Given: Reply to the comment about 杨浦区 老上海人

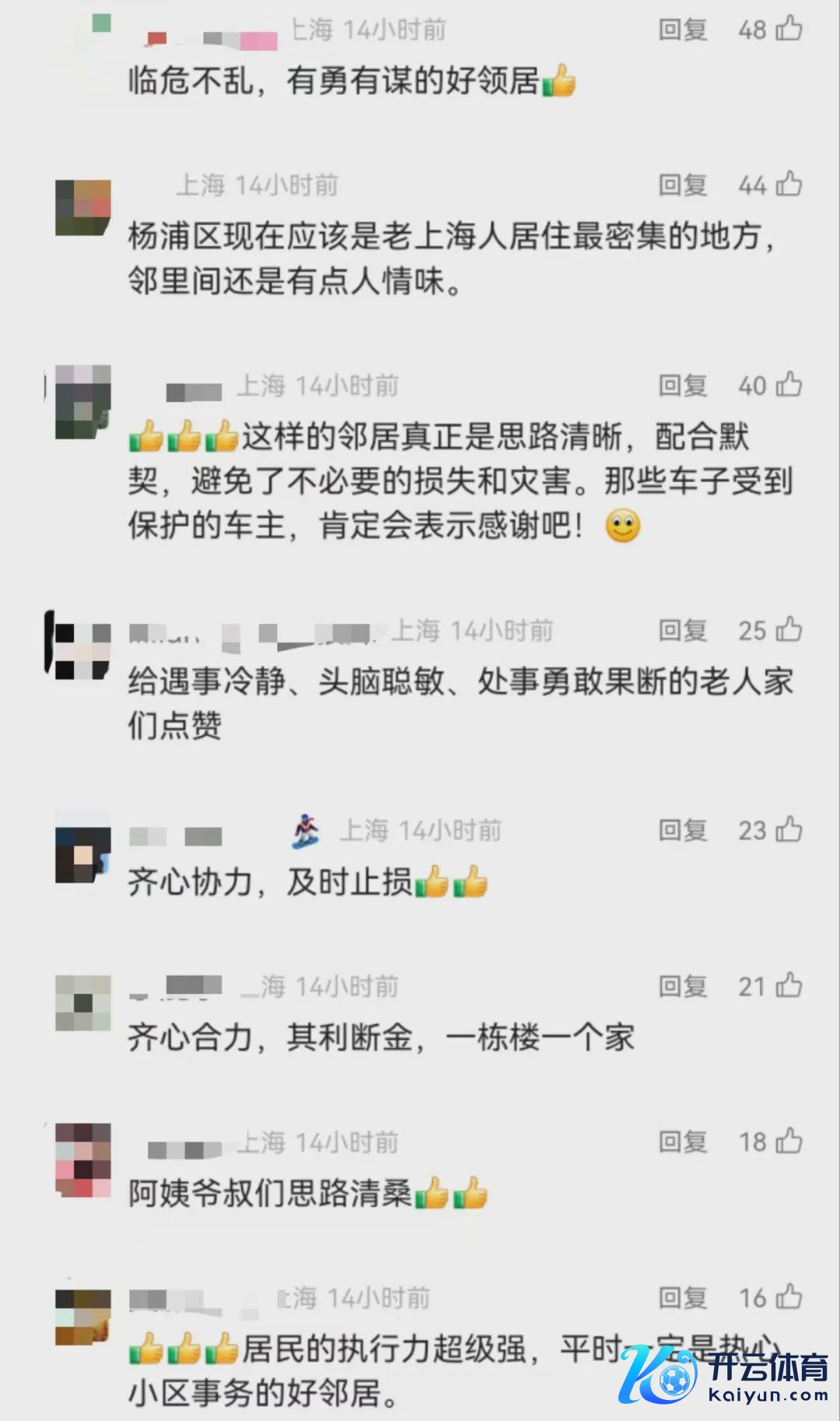Looking at the screenshot, I should point(682,185).
